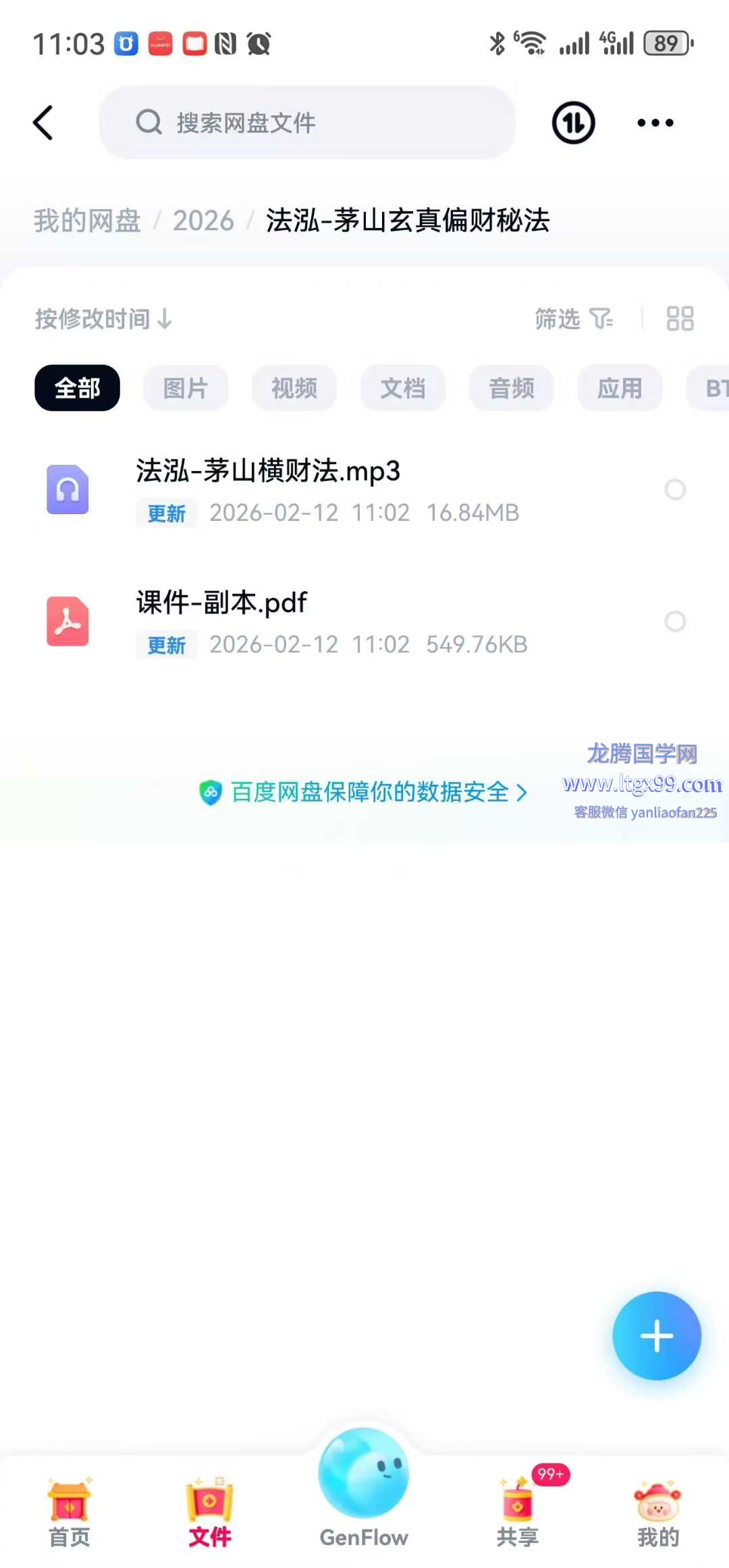
Task: Switch to grid view layout
Action: point(680,318)
